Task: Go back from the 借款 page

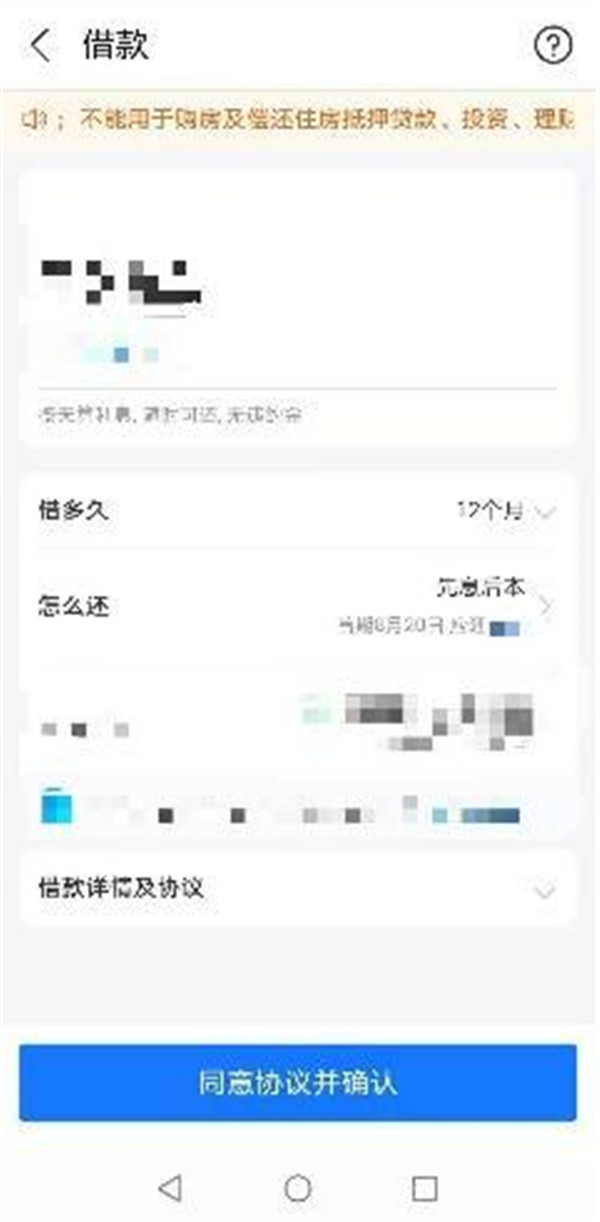Action: (x=40, y=46)
